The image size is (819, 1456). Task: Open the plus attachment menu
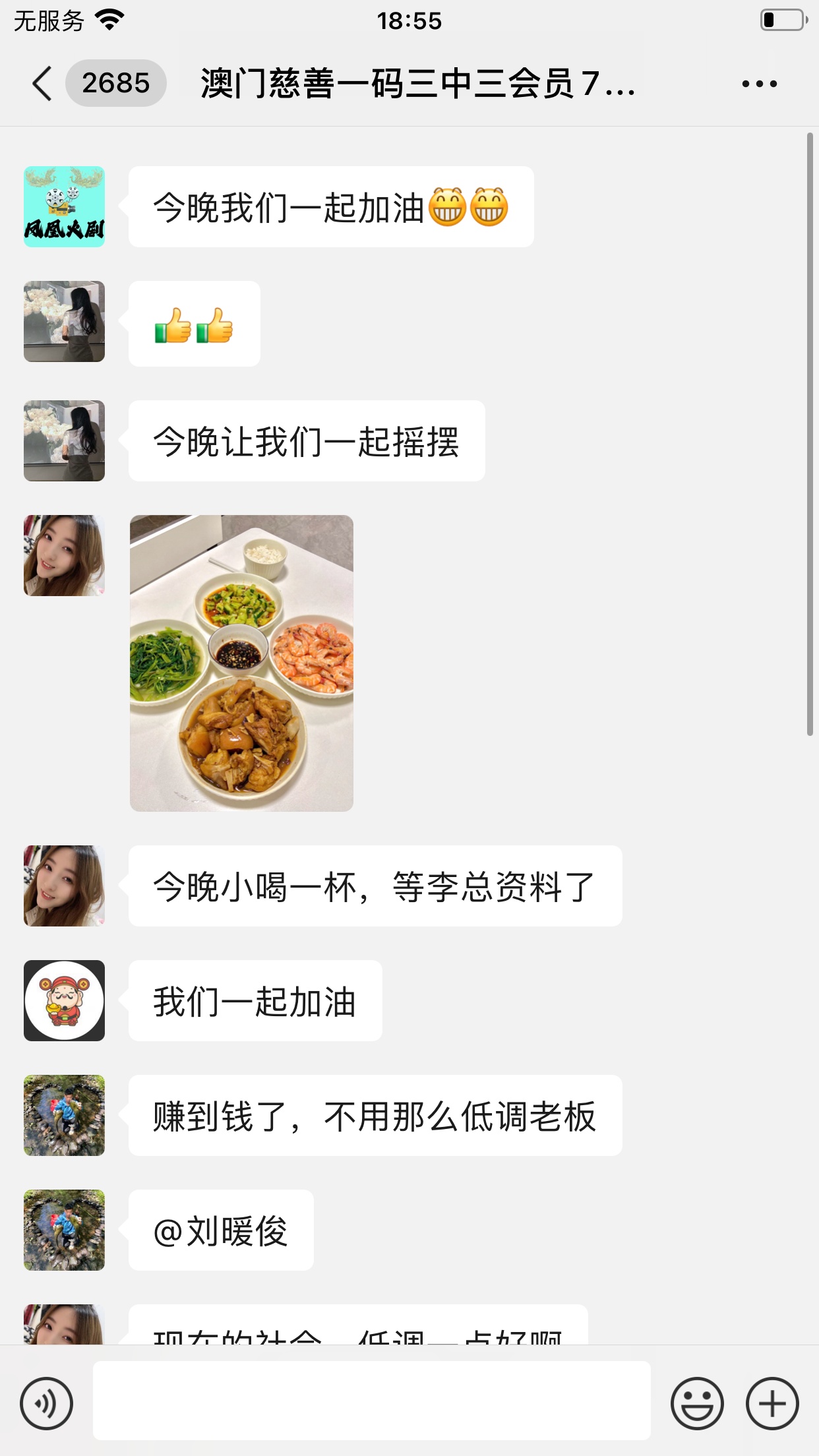(772, 1403)
